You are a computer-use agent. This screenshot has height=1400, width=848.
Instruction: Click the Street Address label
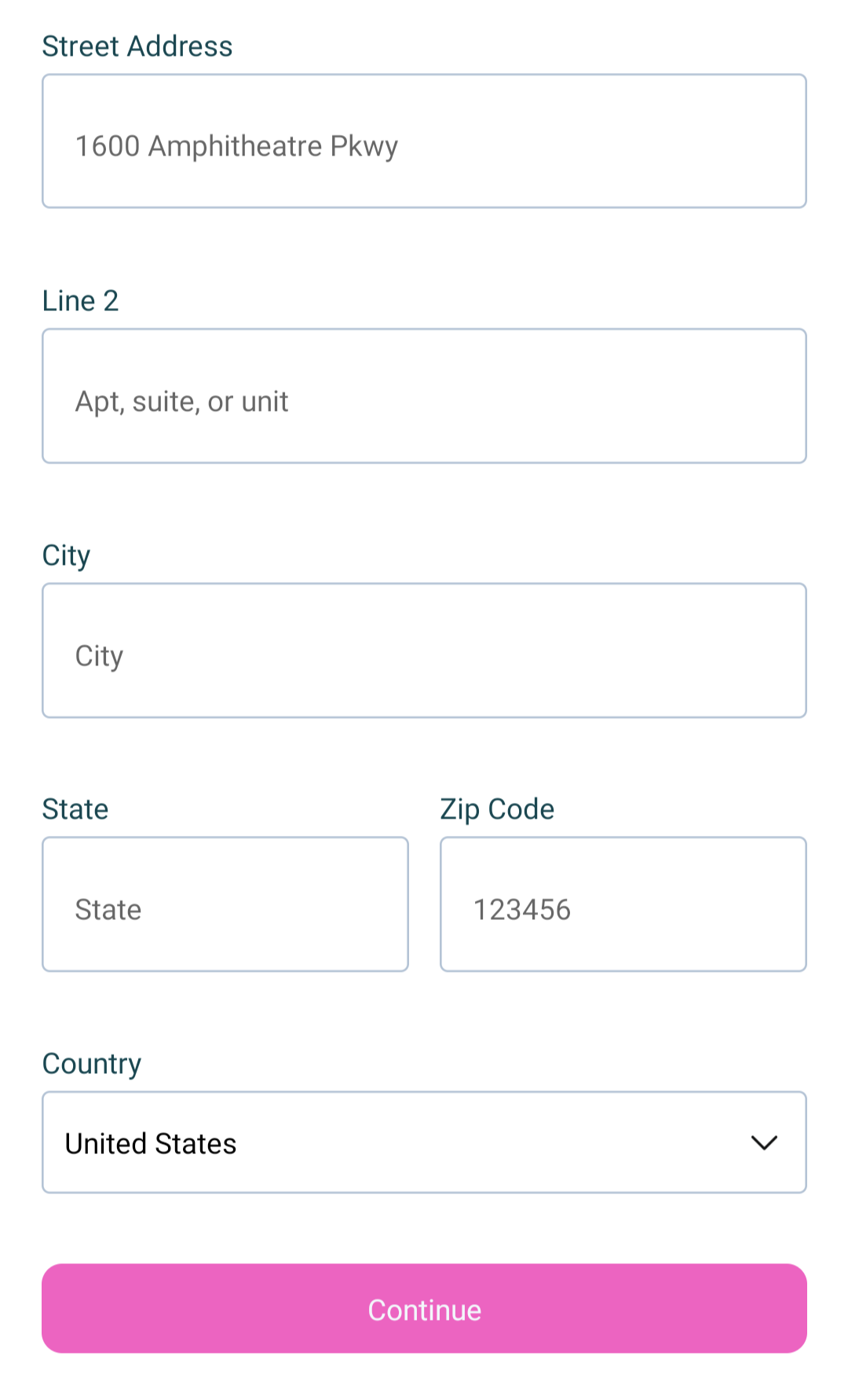point(137,46)
